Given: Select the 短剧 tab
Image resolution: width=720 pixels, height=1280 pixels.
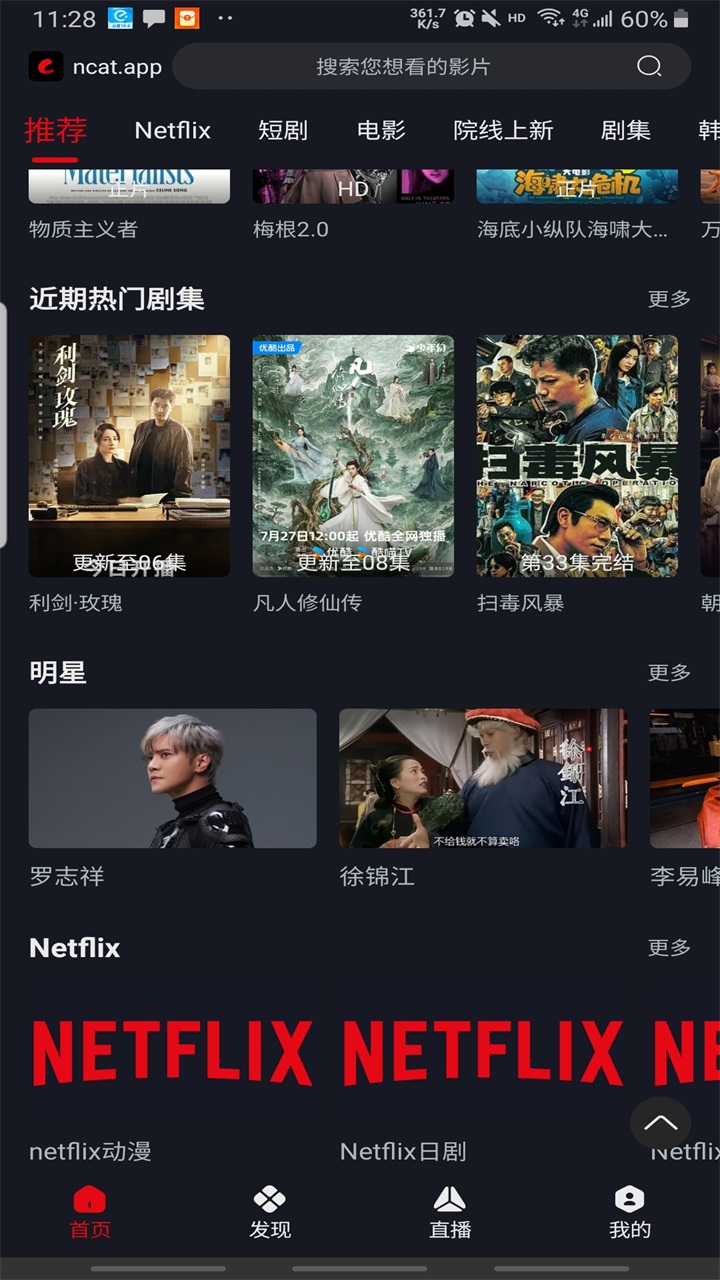Looking at the screenshot, I should [283, 130].
